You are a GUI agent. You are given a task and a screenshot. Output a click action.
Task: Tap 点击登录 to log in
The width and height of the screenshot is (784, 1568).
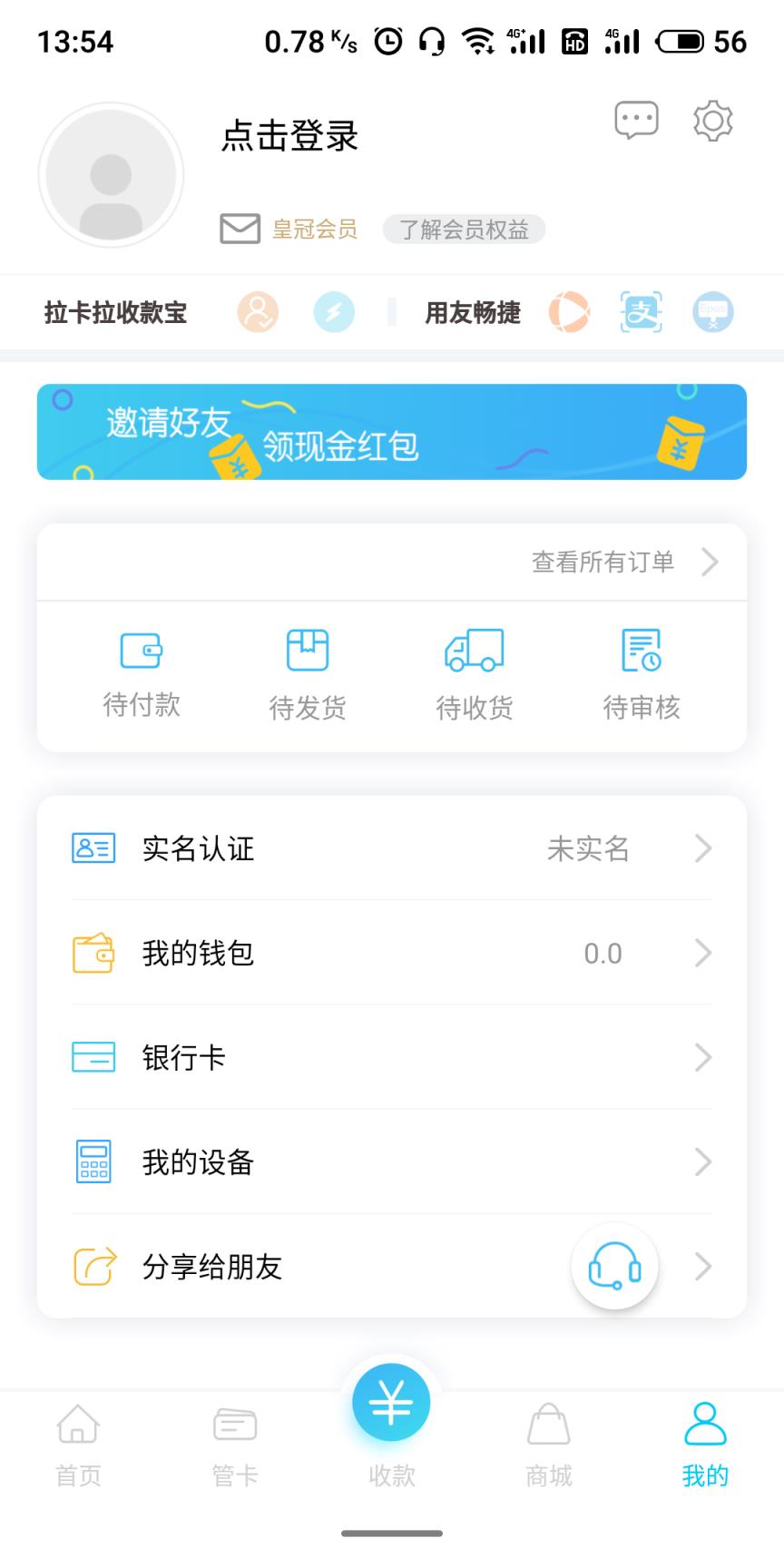[x=291, y=137]
